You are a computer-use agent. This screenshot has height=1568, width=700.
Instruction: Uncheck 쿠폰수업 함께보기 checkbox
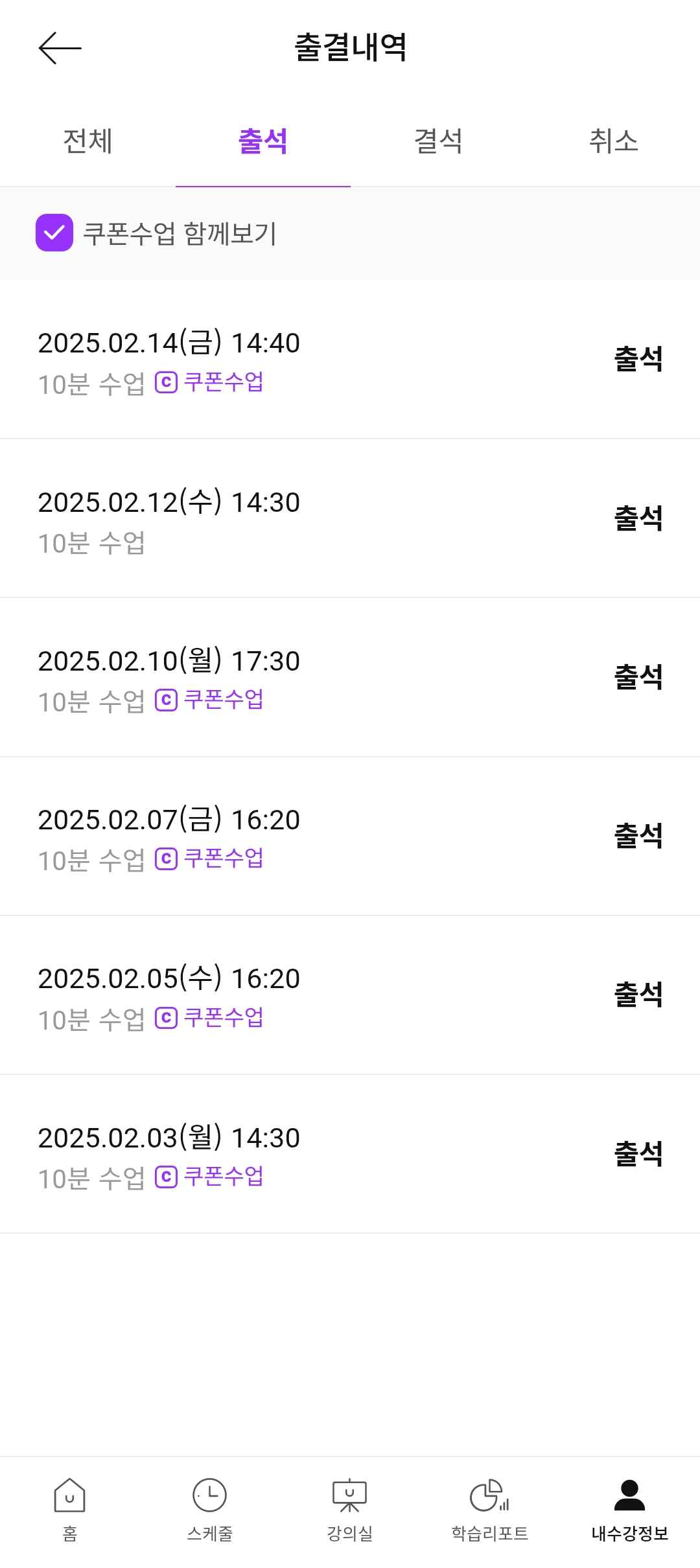pyautogui.click(x=54, y=233)
